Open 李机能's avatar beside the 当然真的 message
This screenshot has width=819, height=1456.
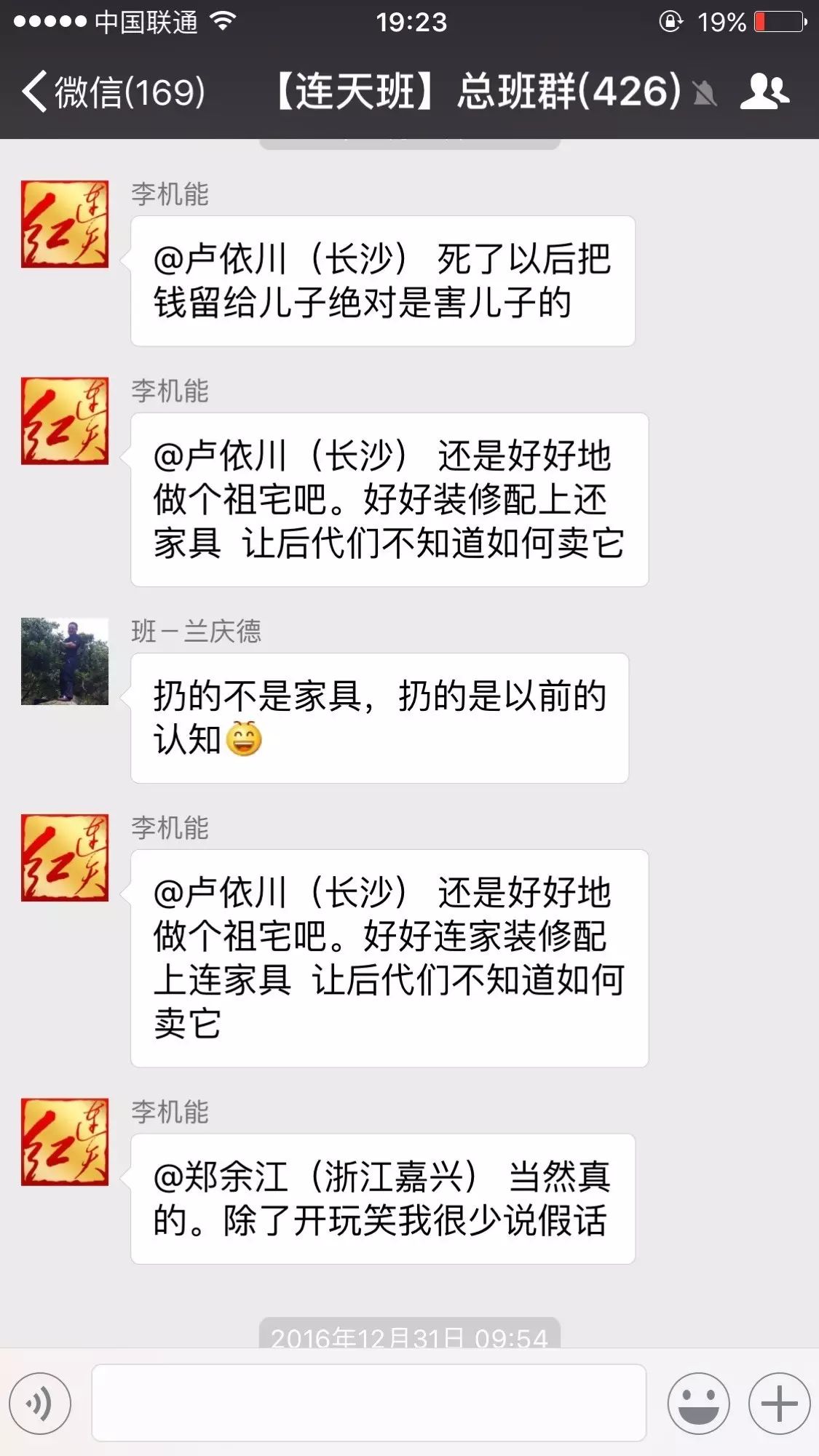(65, 1142)
